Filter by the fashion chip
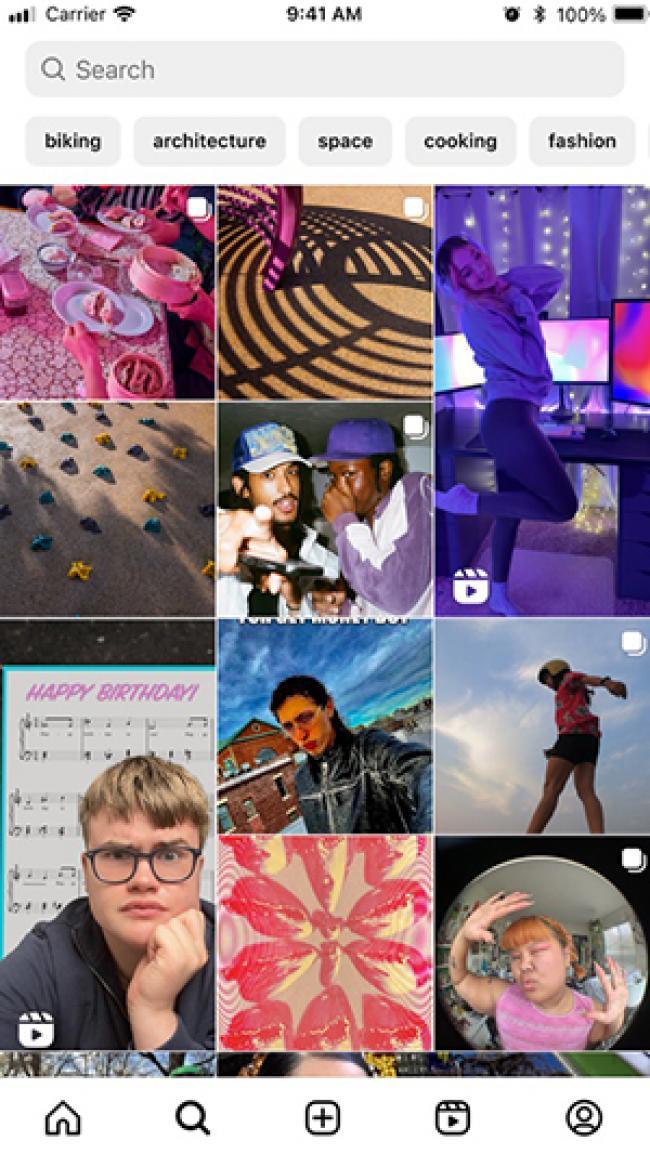Screen dimensions: 650x1154 [581, 141]
